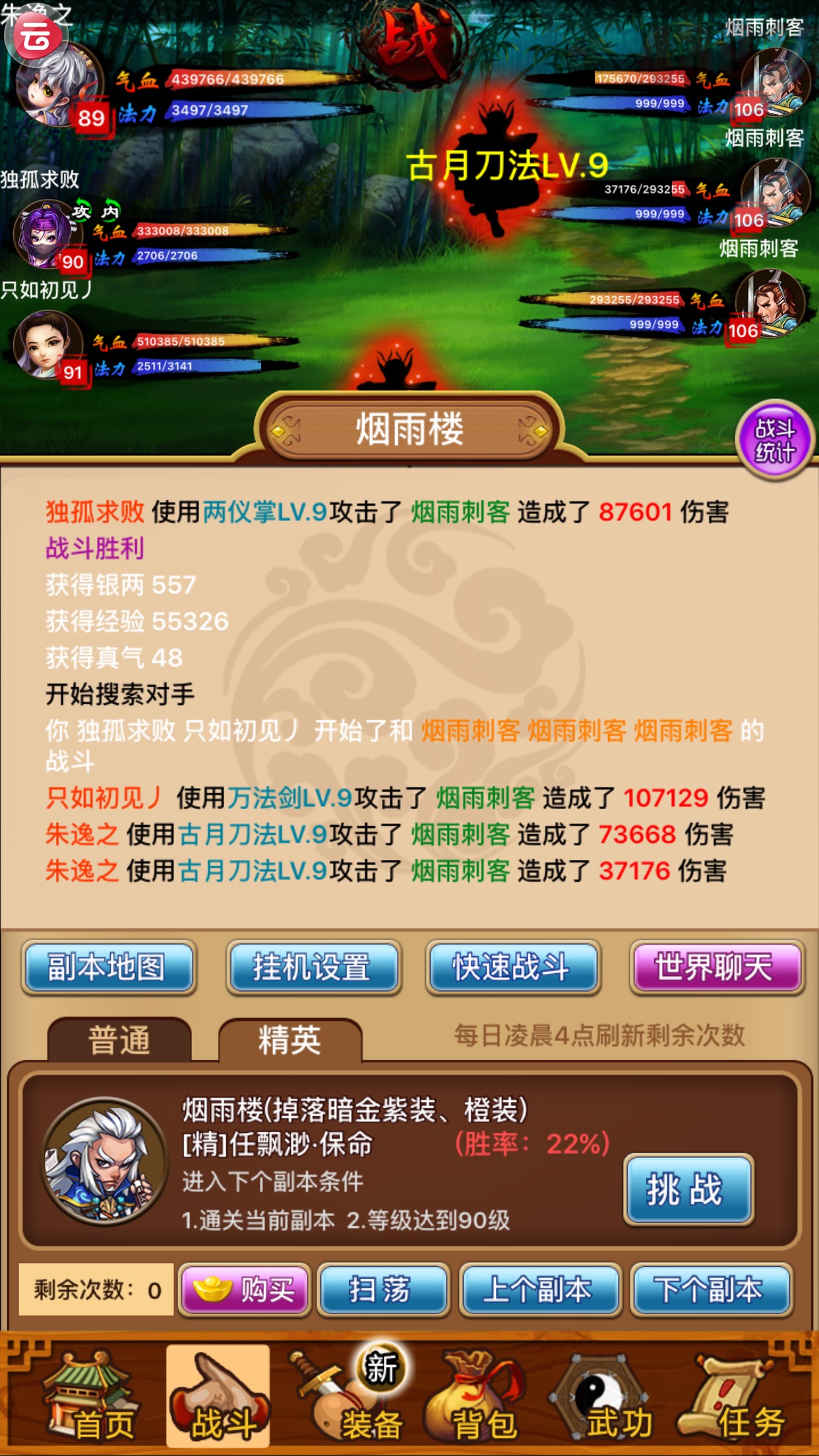The width and height of the screenshot is (819, 1456).
Task: Go to 上个副本 previous dungeon
Action: pyautogui.click(x=539, y=1289)
